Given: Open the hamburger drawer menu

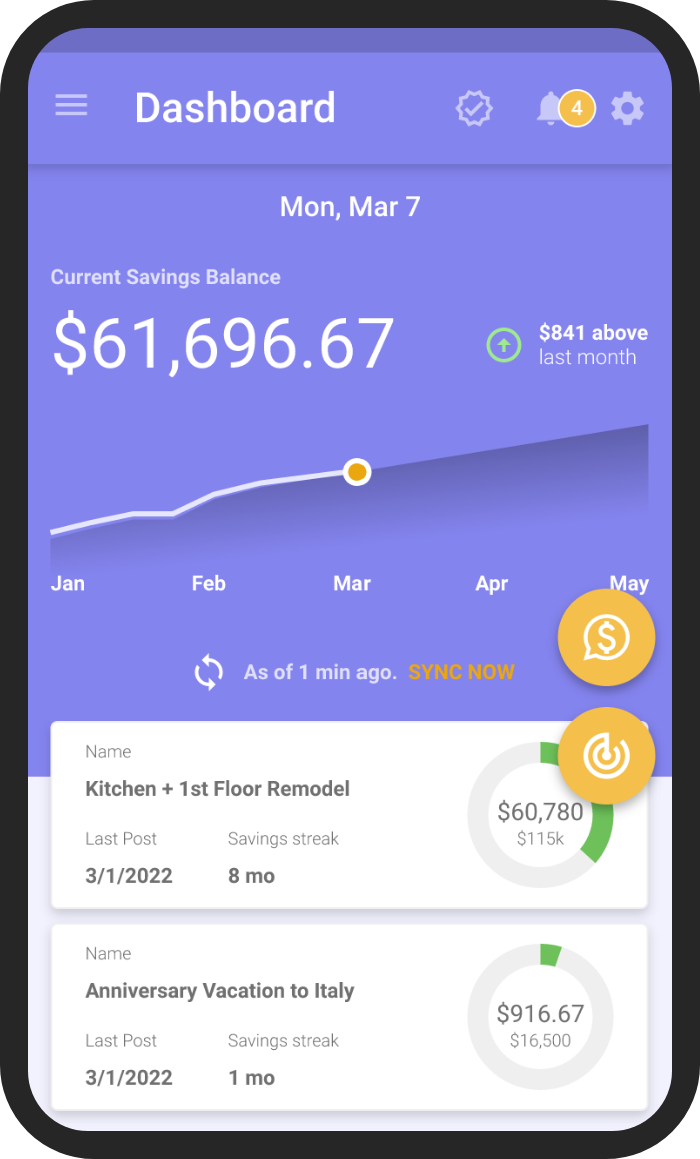Looking at the screenshot, I should (71, 105).
